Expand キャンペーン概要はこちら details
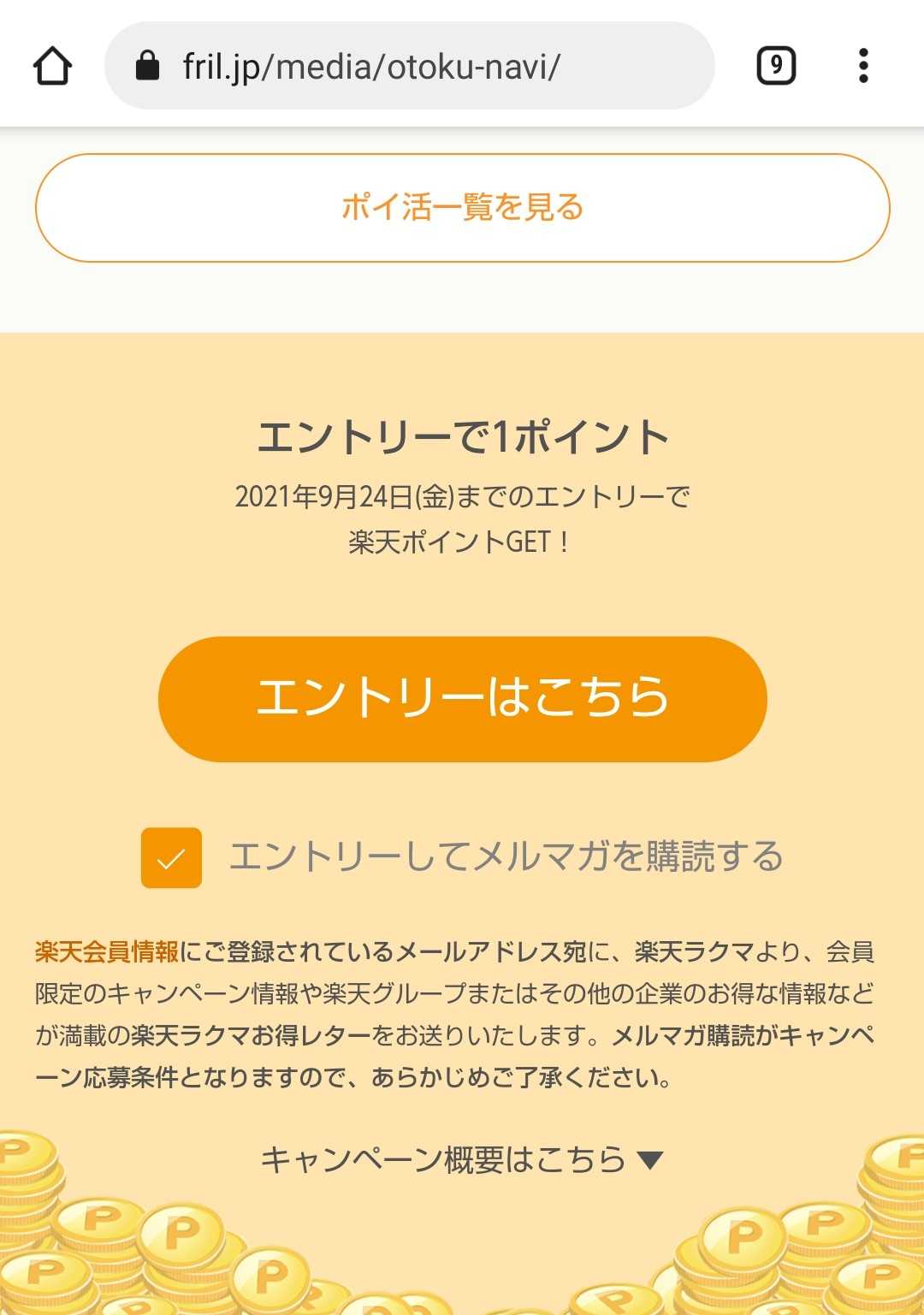Viewport: 924px width, 1315px height. [462, 1160]
